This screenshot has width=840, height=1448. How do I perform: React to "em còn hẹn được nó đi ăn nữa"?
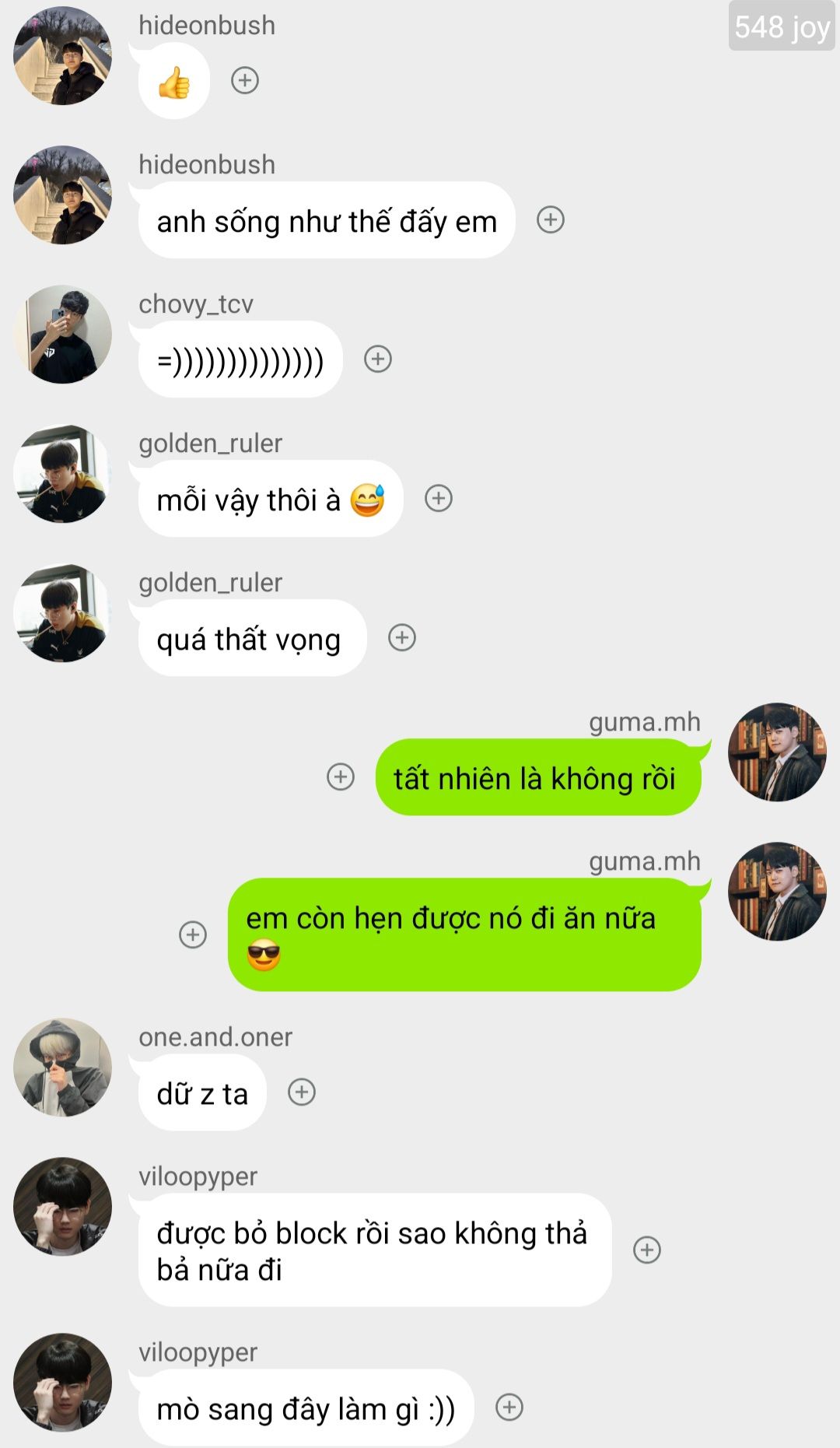(x=193, y=934)
